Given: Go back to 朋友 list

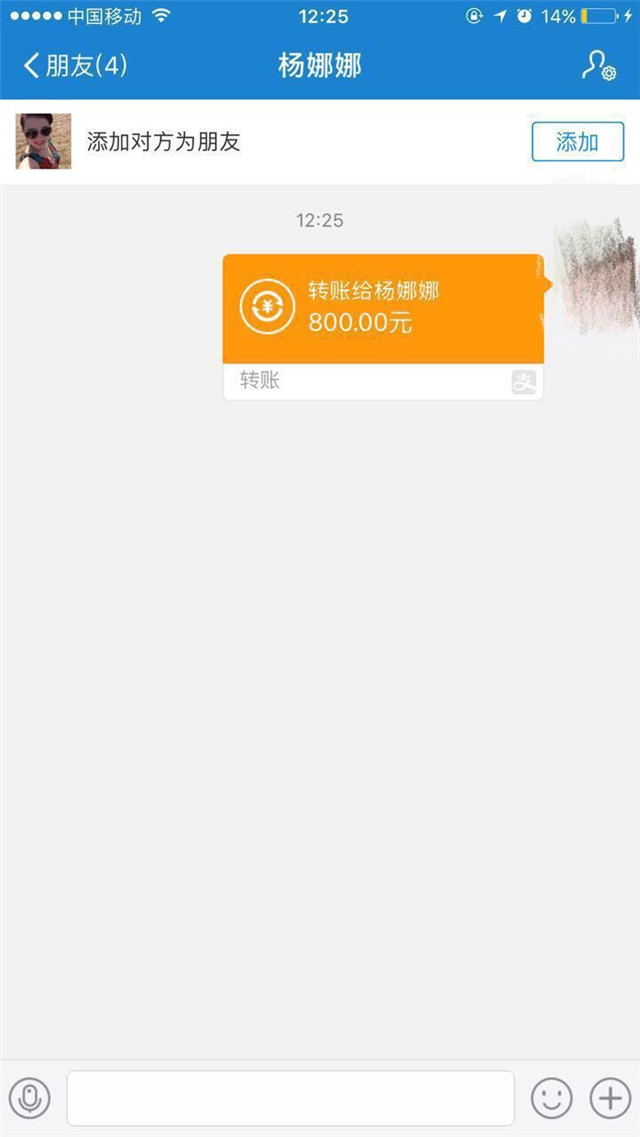Looking at the screenshot, I should pyautogui.click(x=75, y=66).
